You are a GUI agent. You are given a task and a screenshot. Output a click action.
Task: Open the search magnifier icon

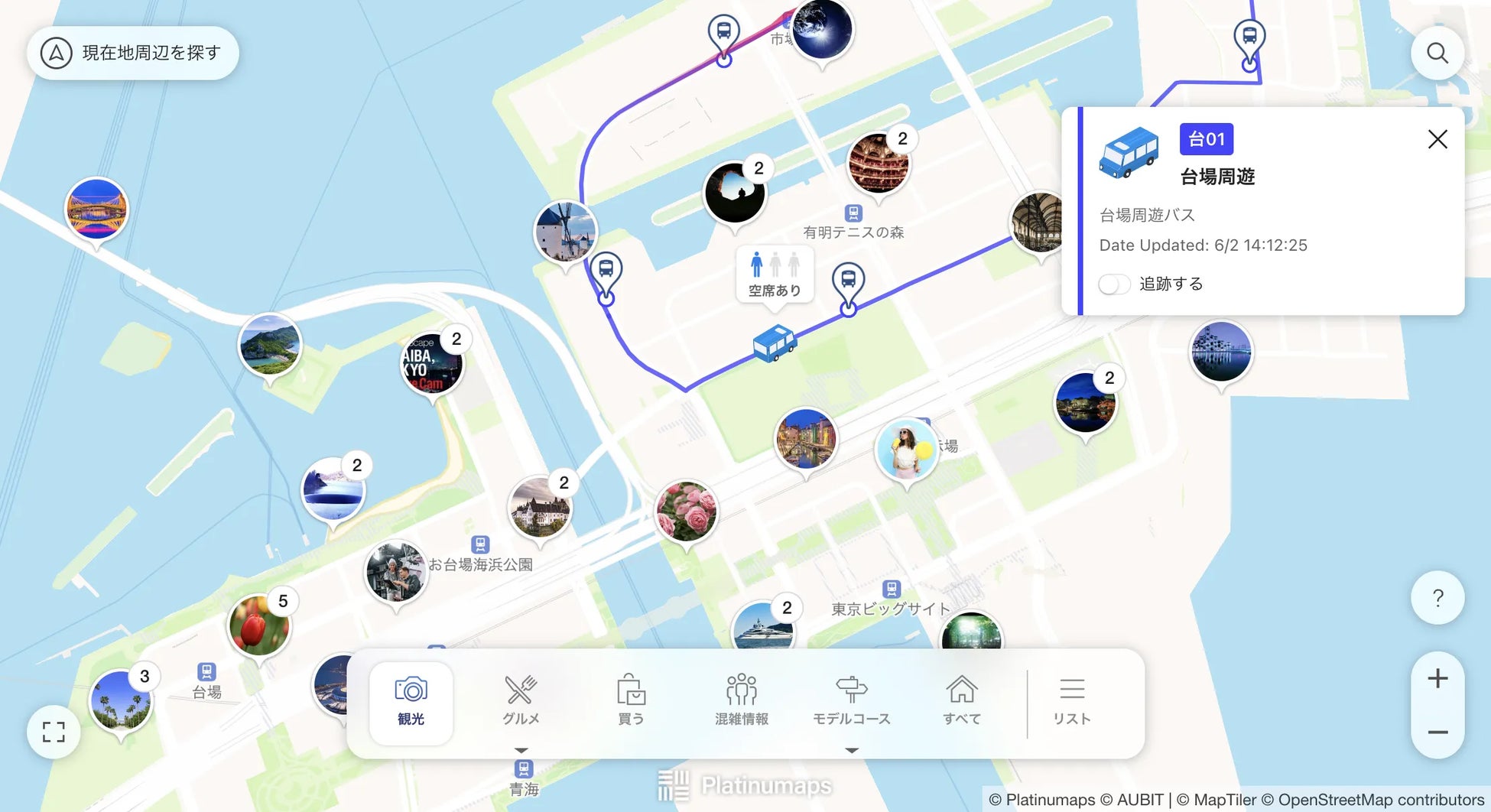tap(1437, 53)
